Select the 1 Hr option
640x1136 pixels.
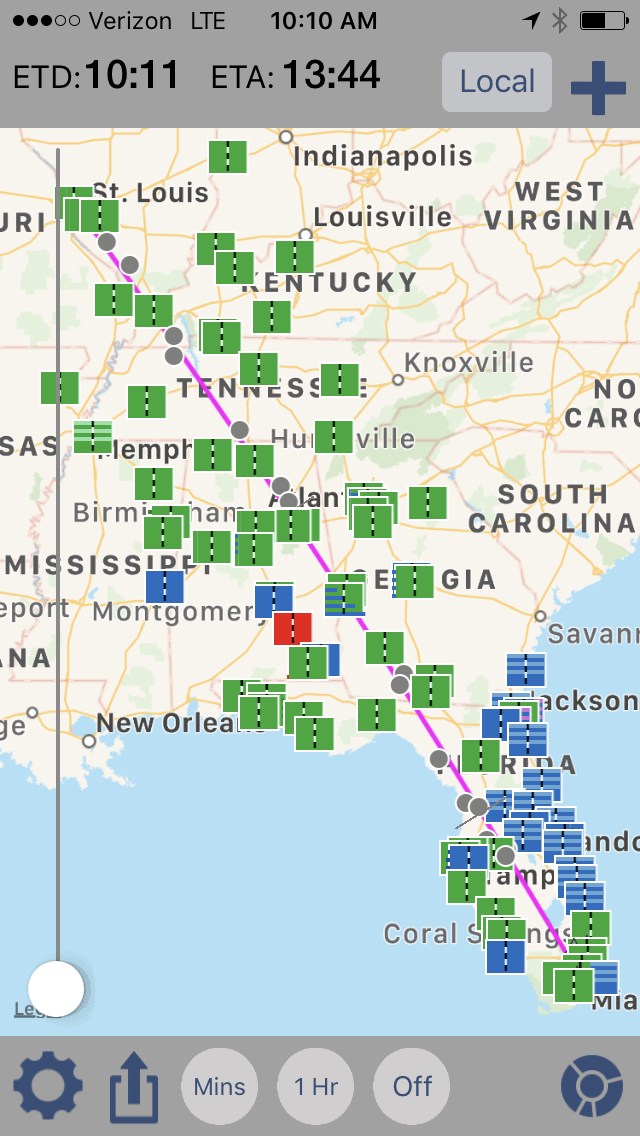pyautogui.click(x=315, y=1086)
